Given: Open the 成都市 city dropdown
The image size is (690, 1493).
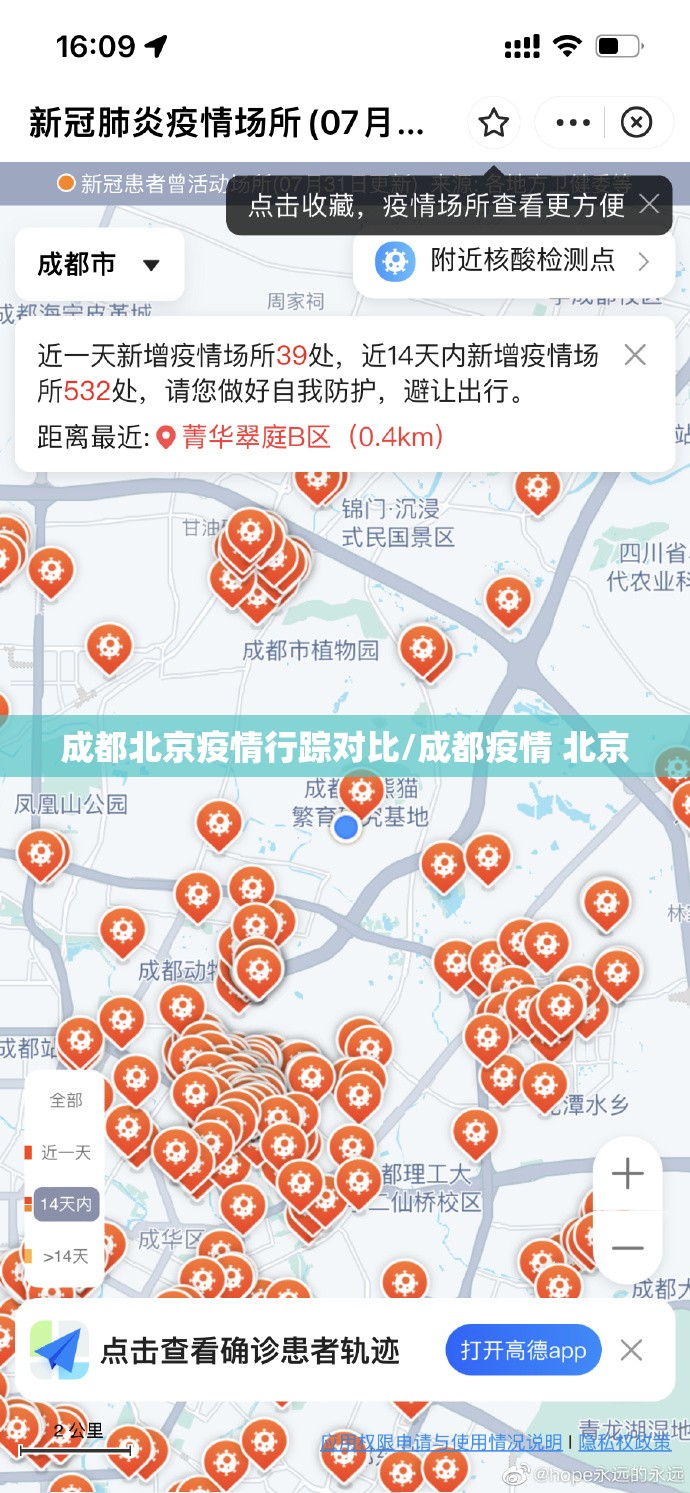Looking at the screenshot, I should pyautogui.click(x=99, y=265).
